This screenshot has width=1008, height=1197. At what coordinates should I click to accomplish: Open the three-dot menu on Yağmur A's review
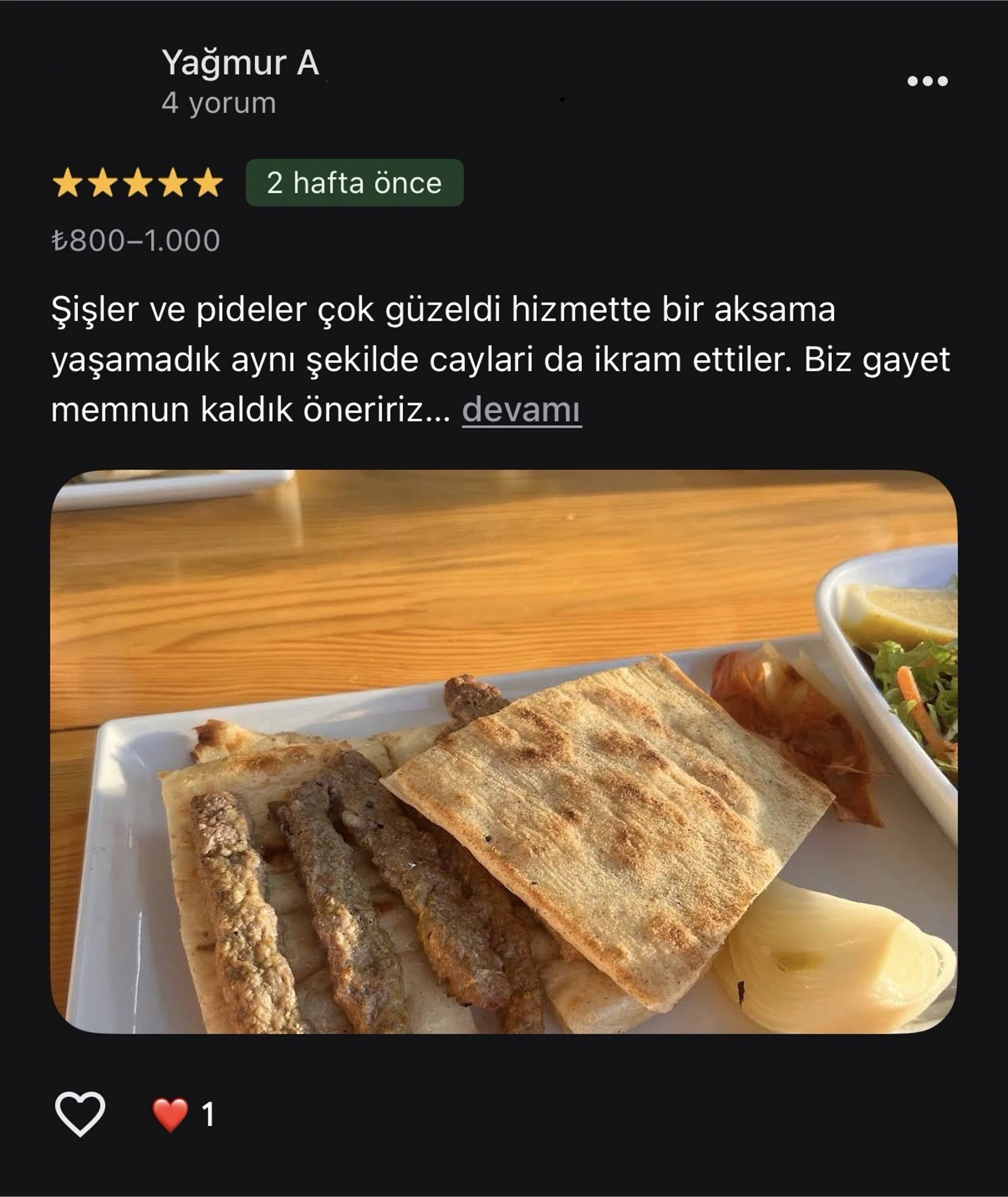[927, 81]
